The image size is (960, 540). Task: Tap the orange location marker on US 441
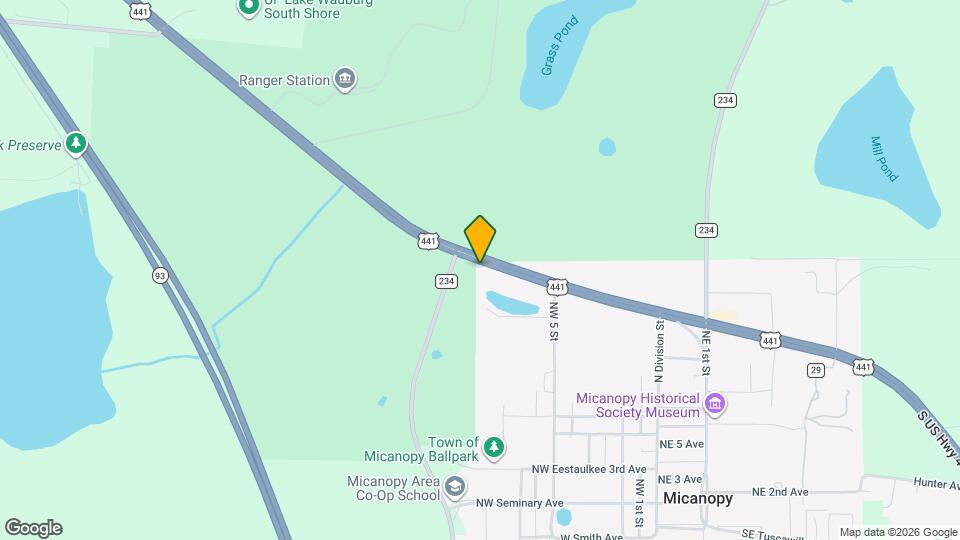(480, 239)
